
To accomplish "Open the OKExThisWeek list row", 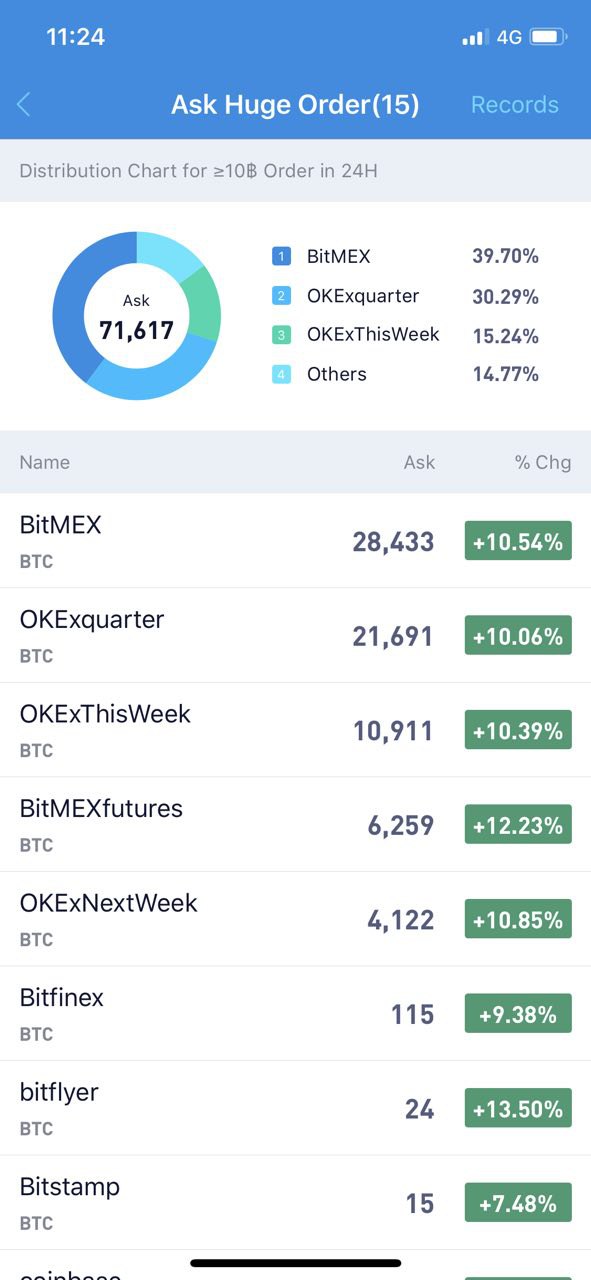I will [295, 730].
